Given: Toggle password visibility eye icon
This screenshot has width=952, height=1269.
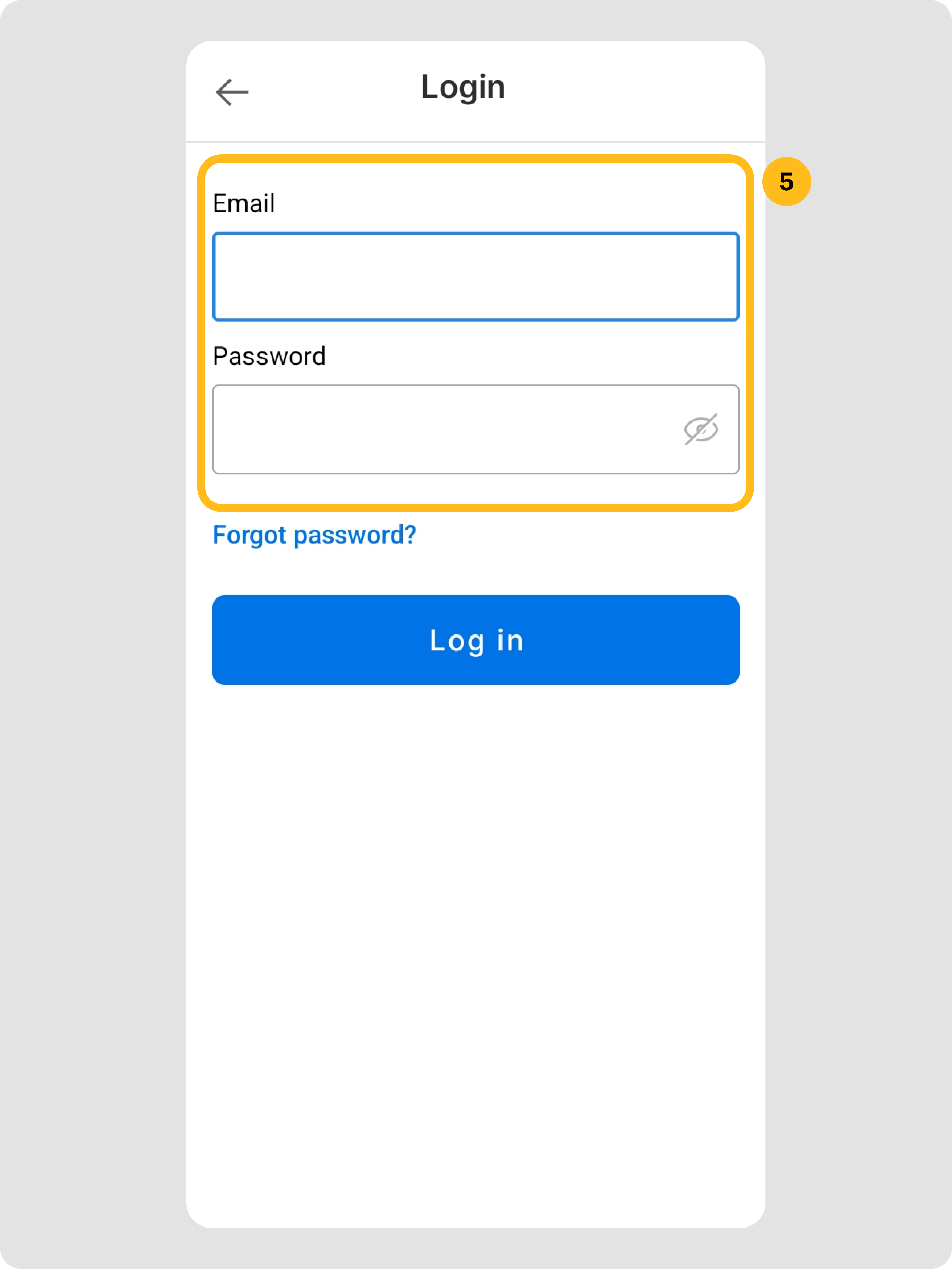Looking at the screenshot, I should [700, 429].
